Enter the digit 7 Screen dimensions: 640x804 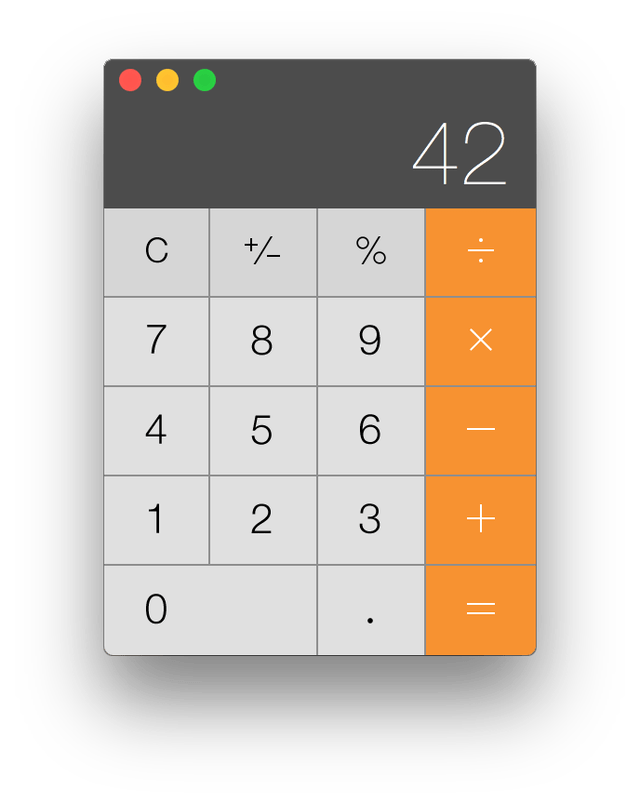[156, 341]
